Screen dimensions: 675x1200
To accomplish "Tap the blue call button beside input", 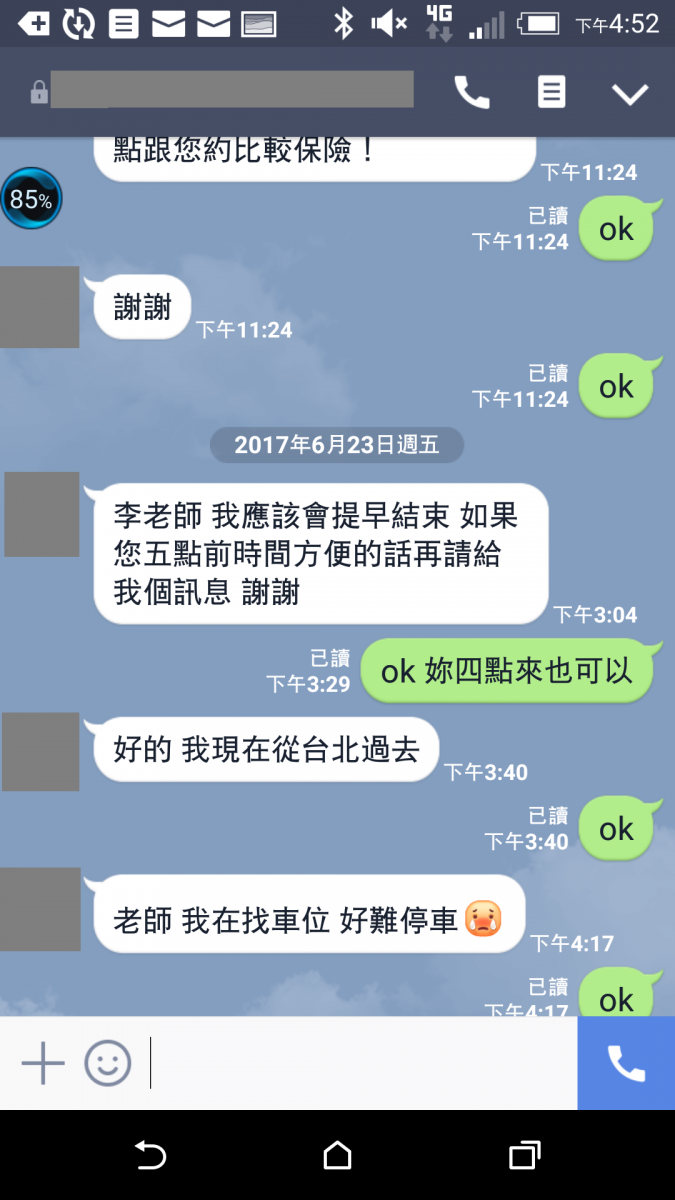I will pos(626,1063).
